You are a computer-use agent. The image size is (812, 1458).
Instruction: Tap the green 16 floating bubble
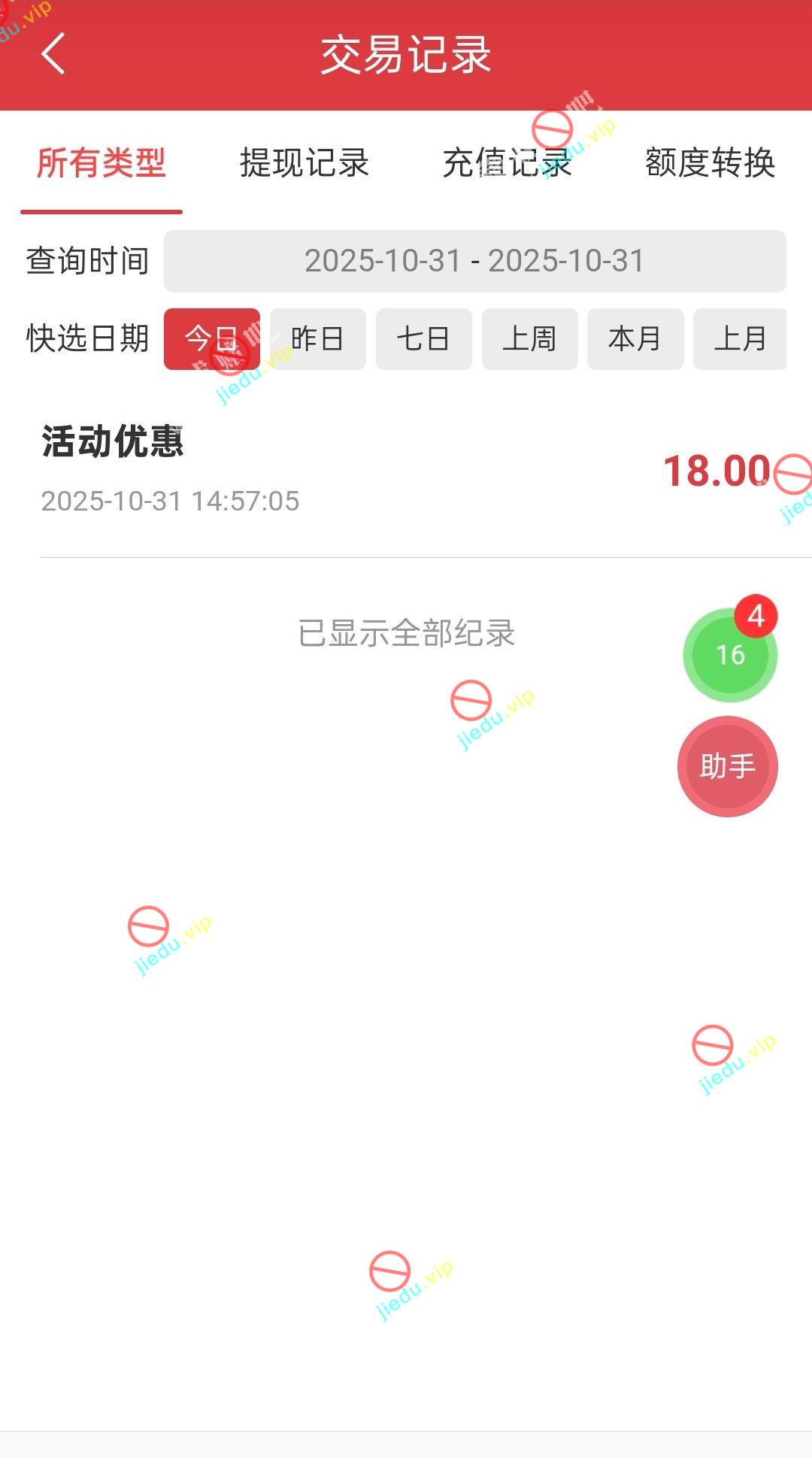pos(729,656)
